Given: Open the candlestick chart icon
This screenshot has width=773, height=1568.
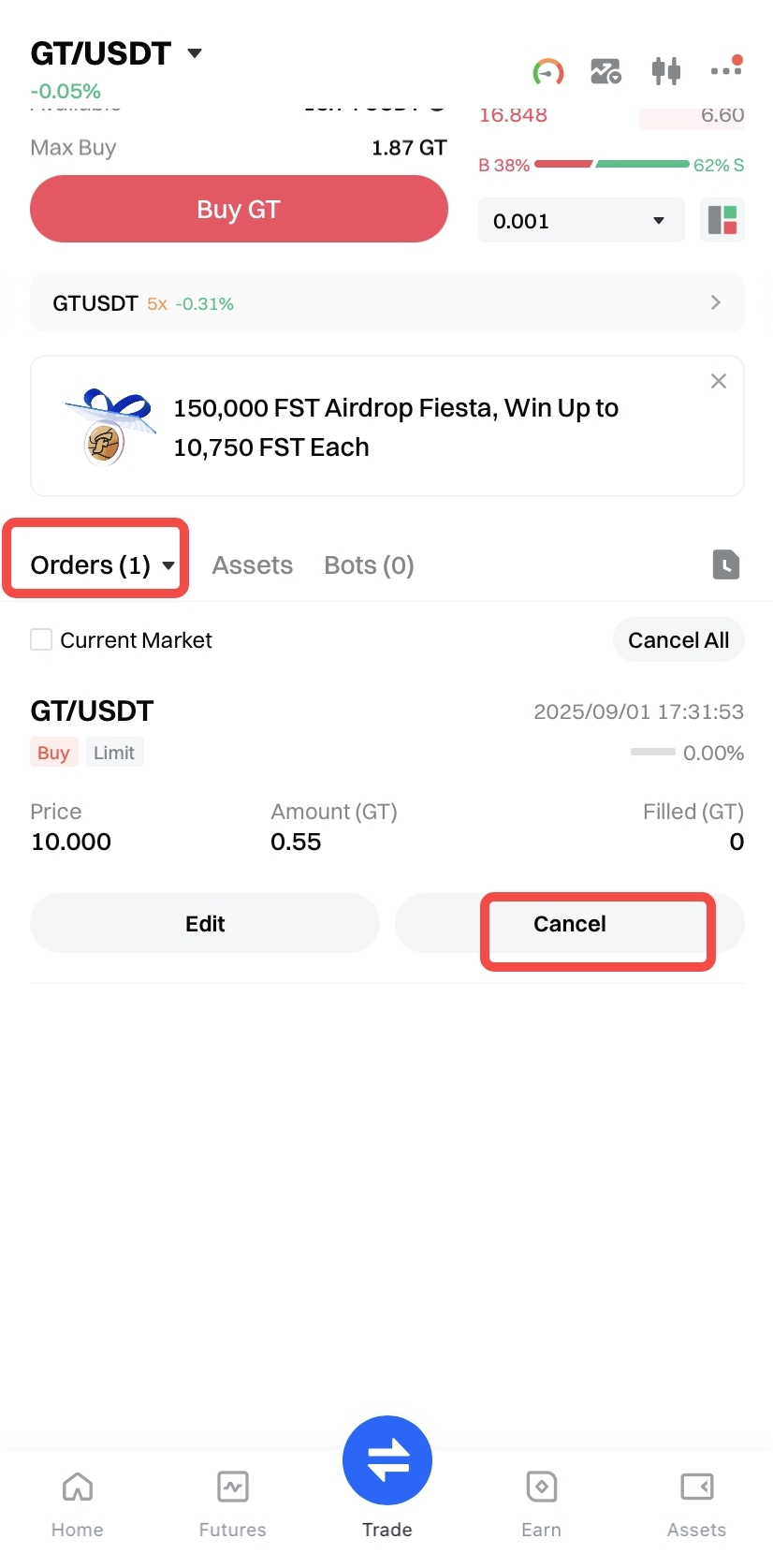Looking at the screenshot, I should [x=665, y=71].
